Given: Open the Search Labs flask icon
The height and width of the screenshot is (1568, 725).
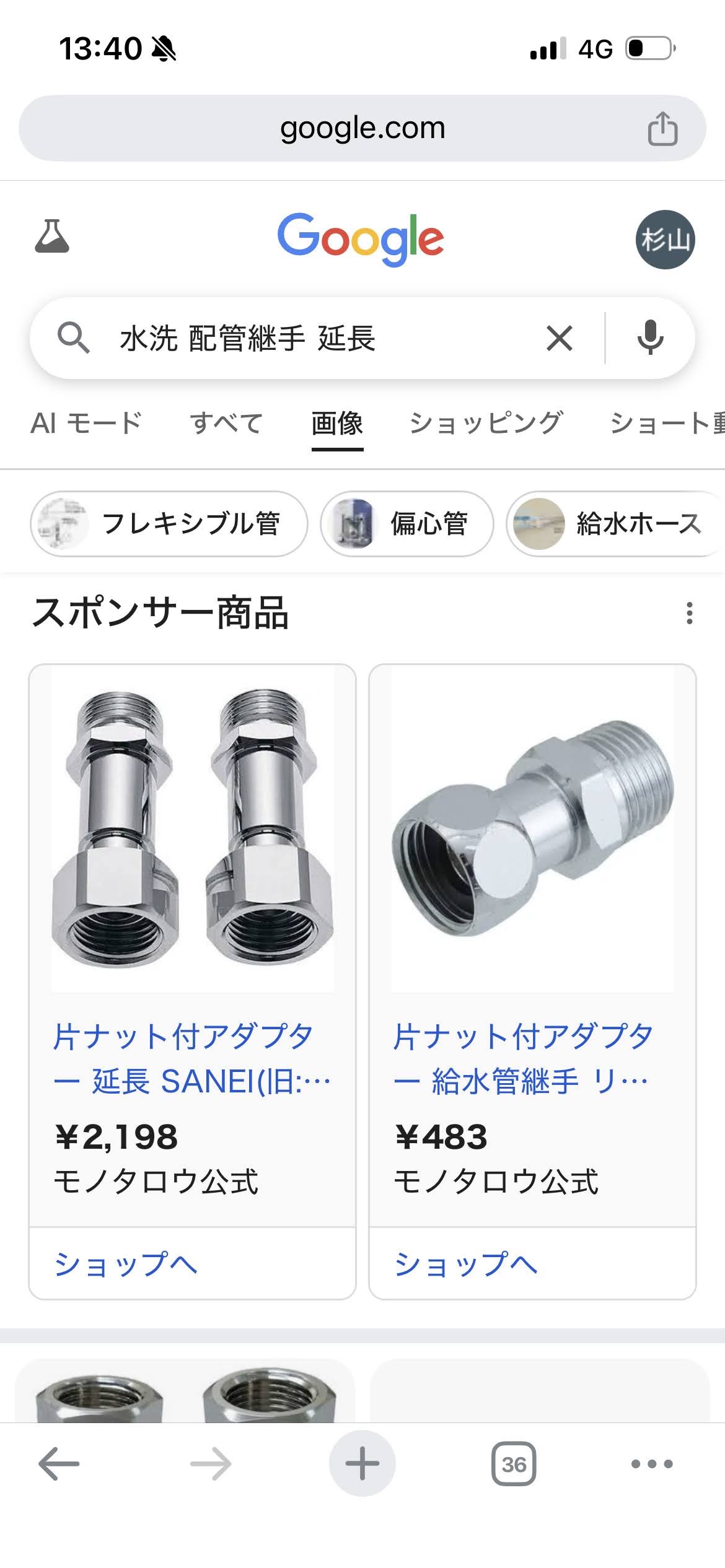Looking at the screenshot, I should pos(52,236).
